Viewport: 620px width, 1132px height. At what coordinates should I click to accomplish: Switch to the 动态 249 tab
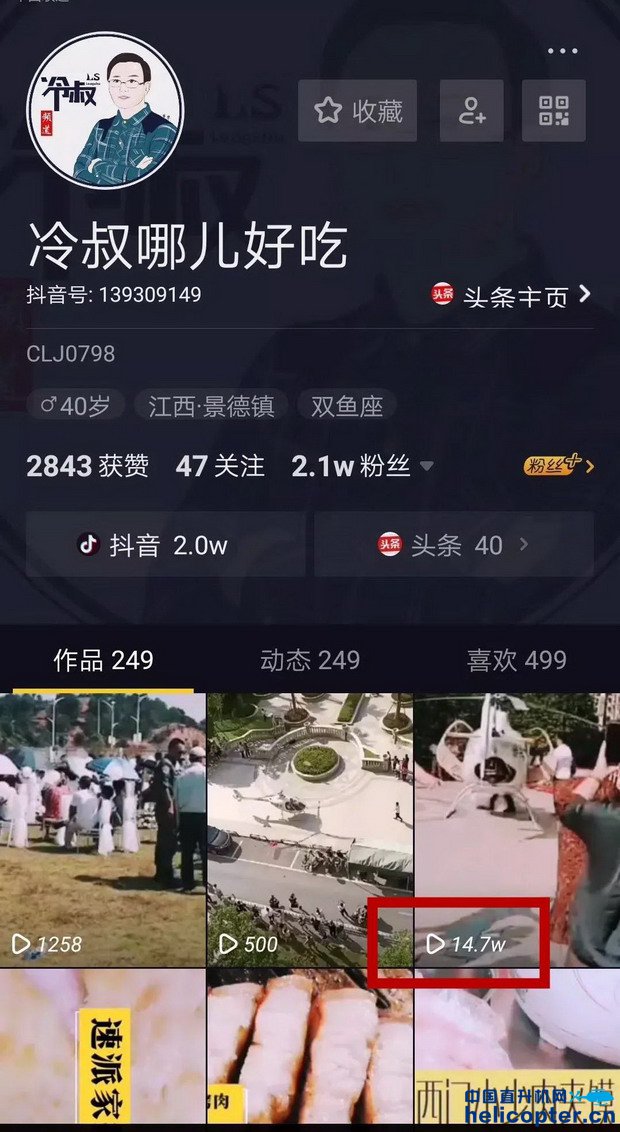309,660
